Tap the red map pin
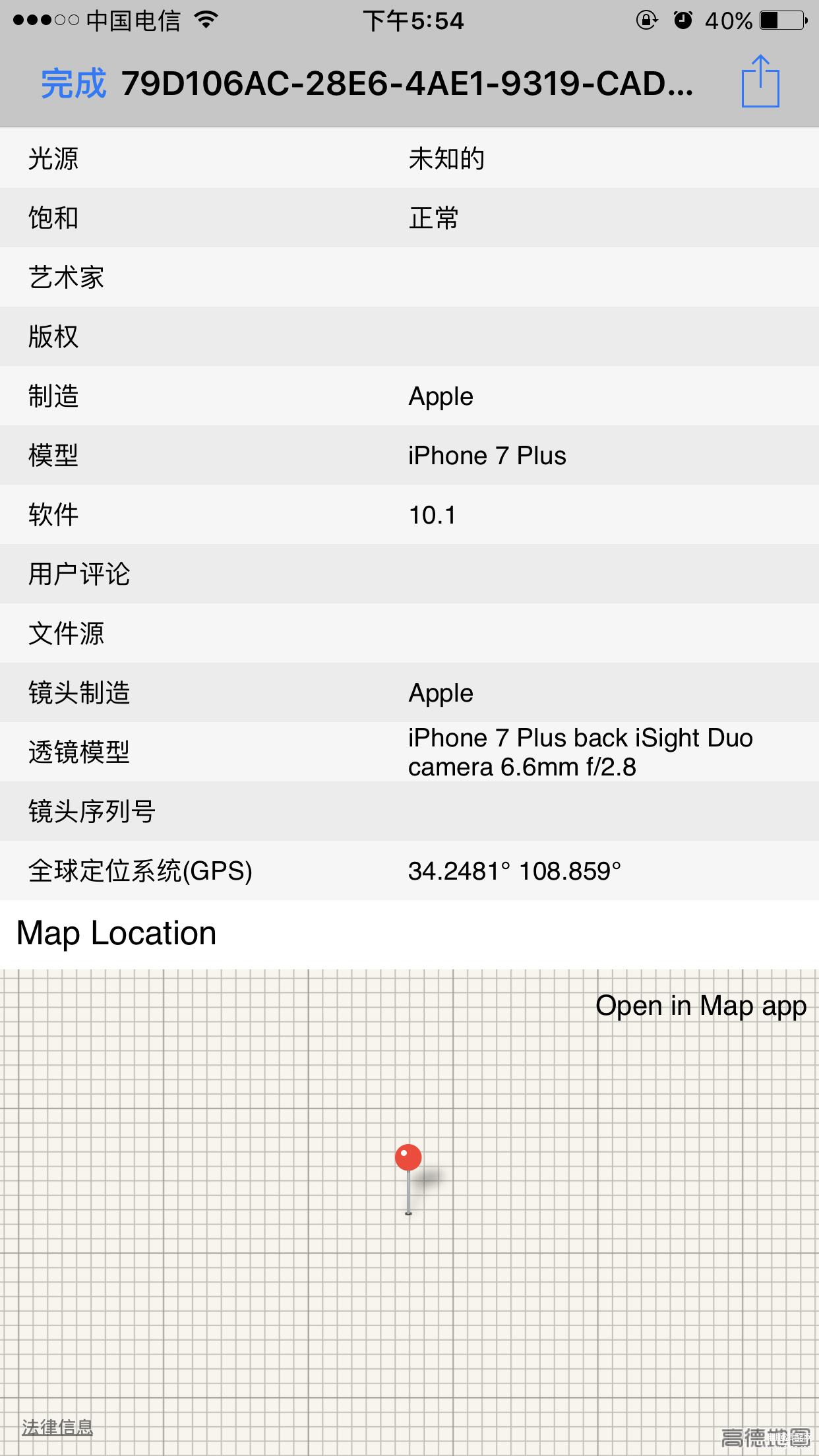 pyautogui.click(x=408, y=1159)
